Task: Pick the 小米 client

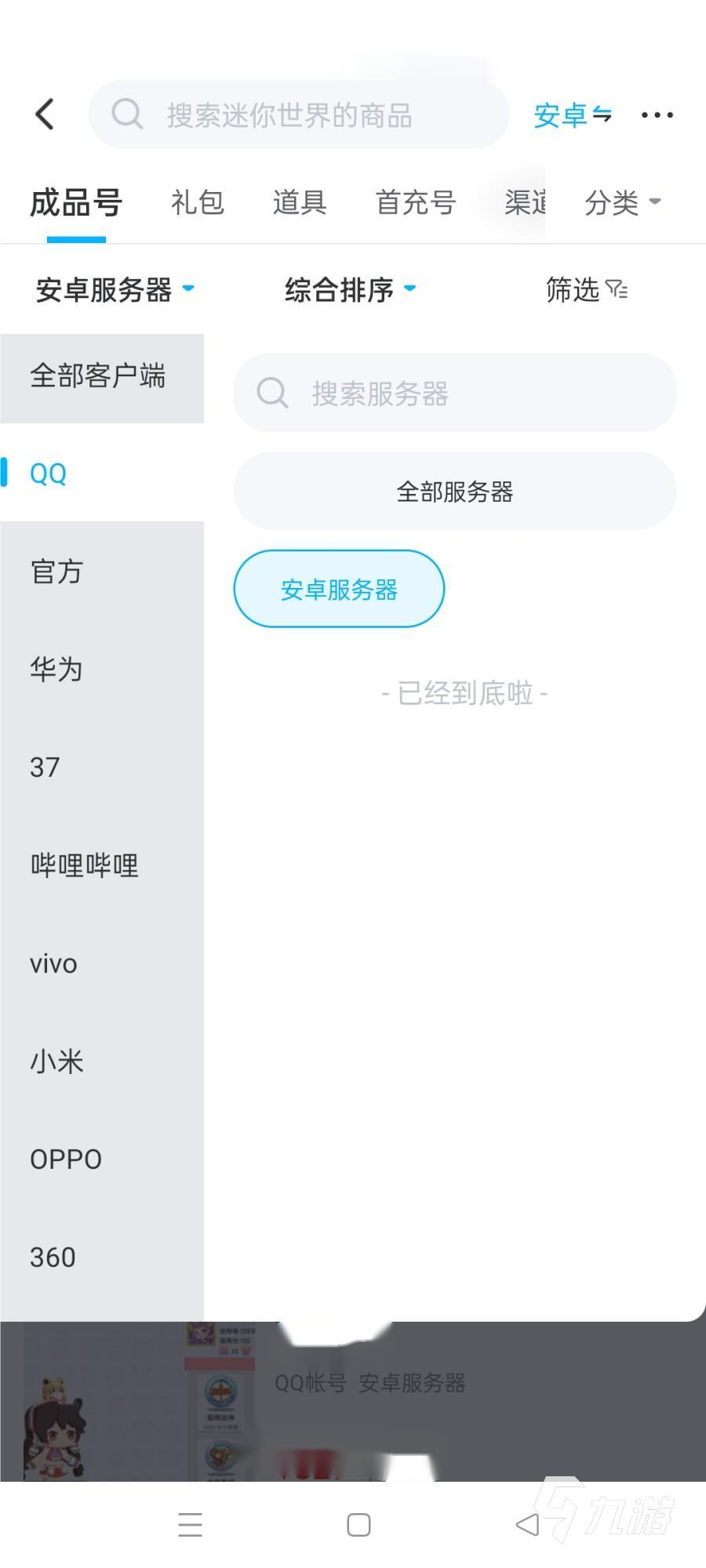Action: pyautogui.click(x=56, y=1062)
